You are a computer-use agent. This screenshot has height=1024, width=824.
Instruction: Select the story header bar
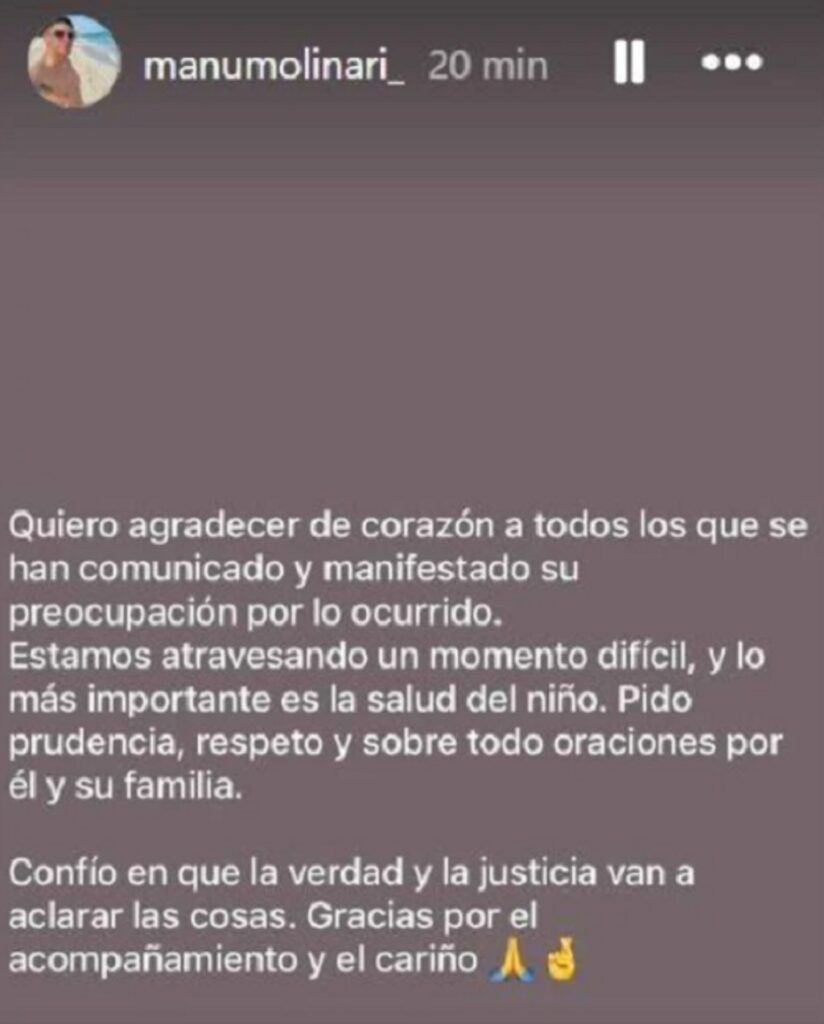[400, 60]
